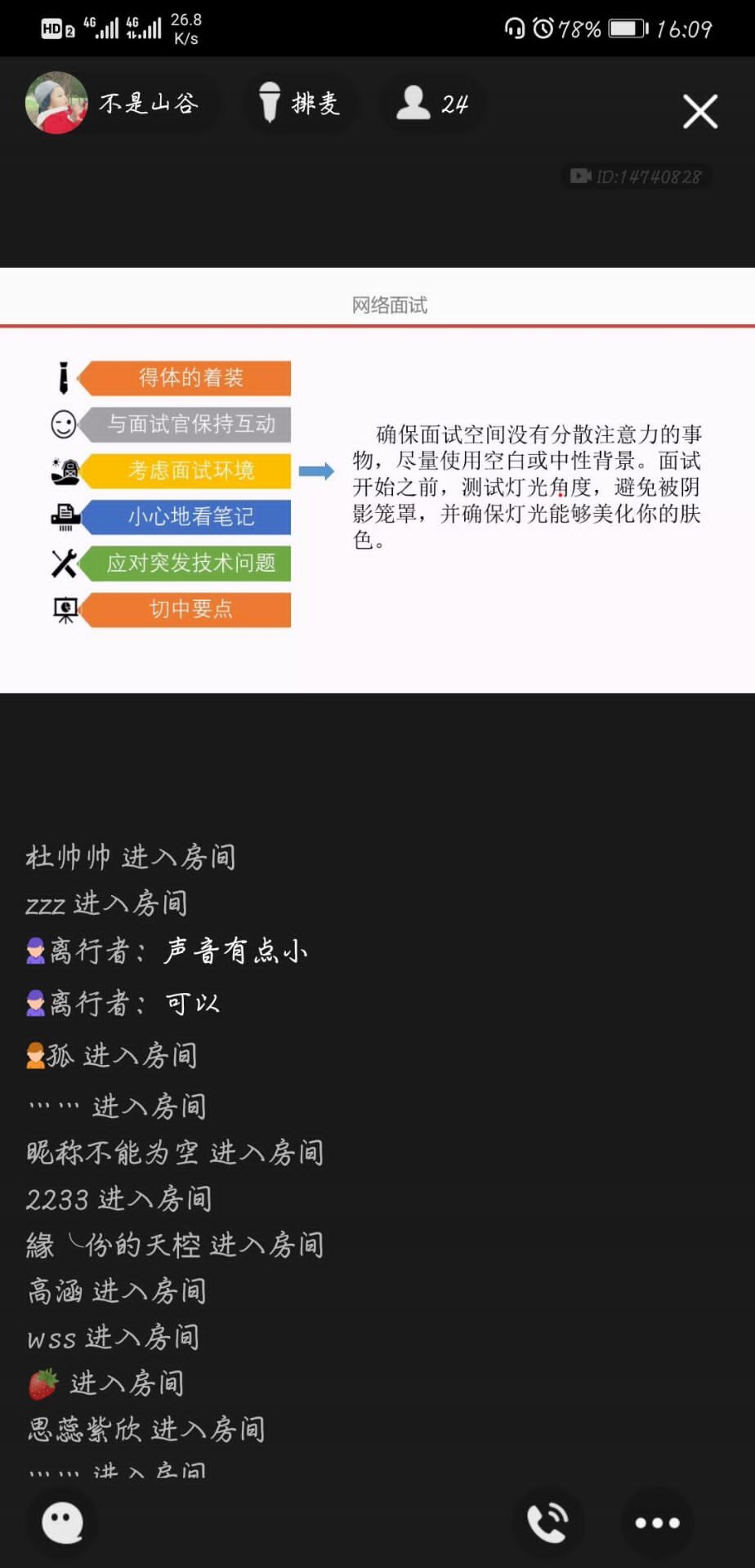This screenshot has width=755, height=1568.
Task: View the 24 audience members
Action: coord(432,104)
